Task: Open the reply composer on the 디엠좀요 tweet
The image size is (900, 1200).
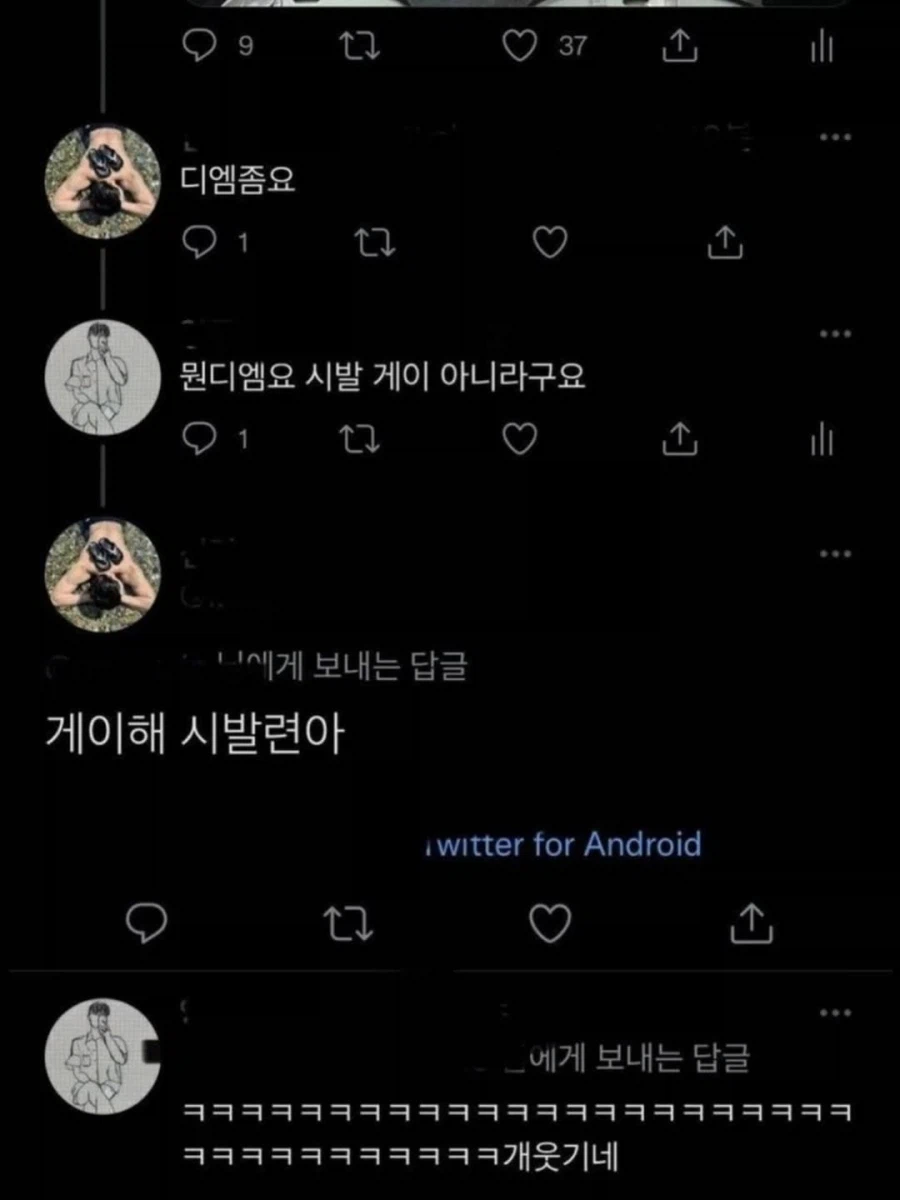Action: pyautogui.click(x=199, y=239)
